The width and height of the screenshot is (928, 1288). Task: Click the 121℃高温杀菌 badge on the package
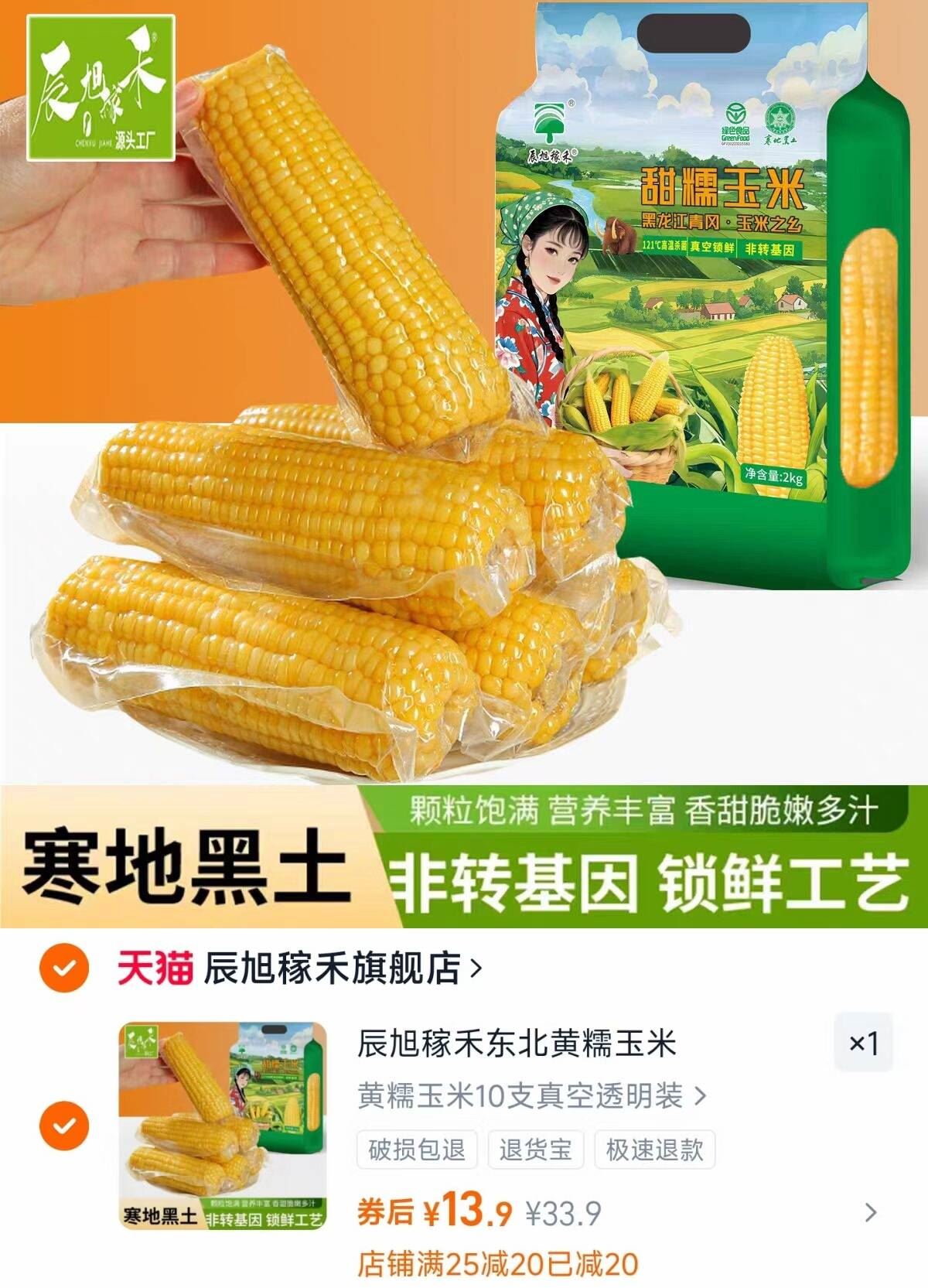click(x=664, y=246)
